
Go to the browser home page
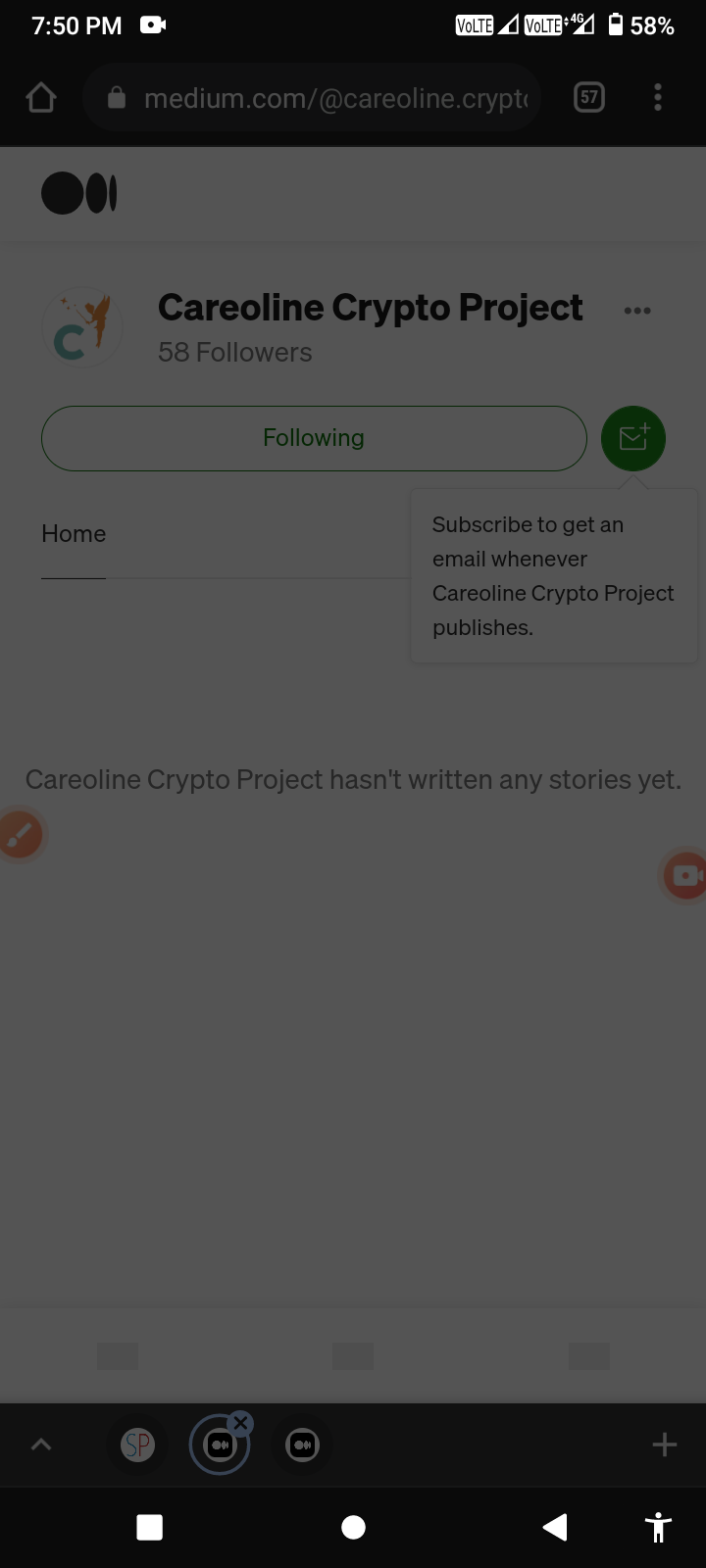coord(41,97)
